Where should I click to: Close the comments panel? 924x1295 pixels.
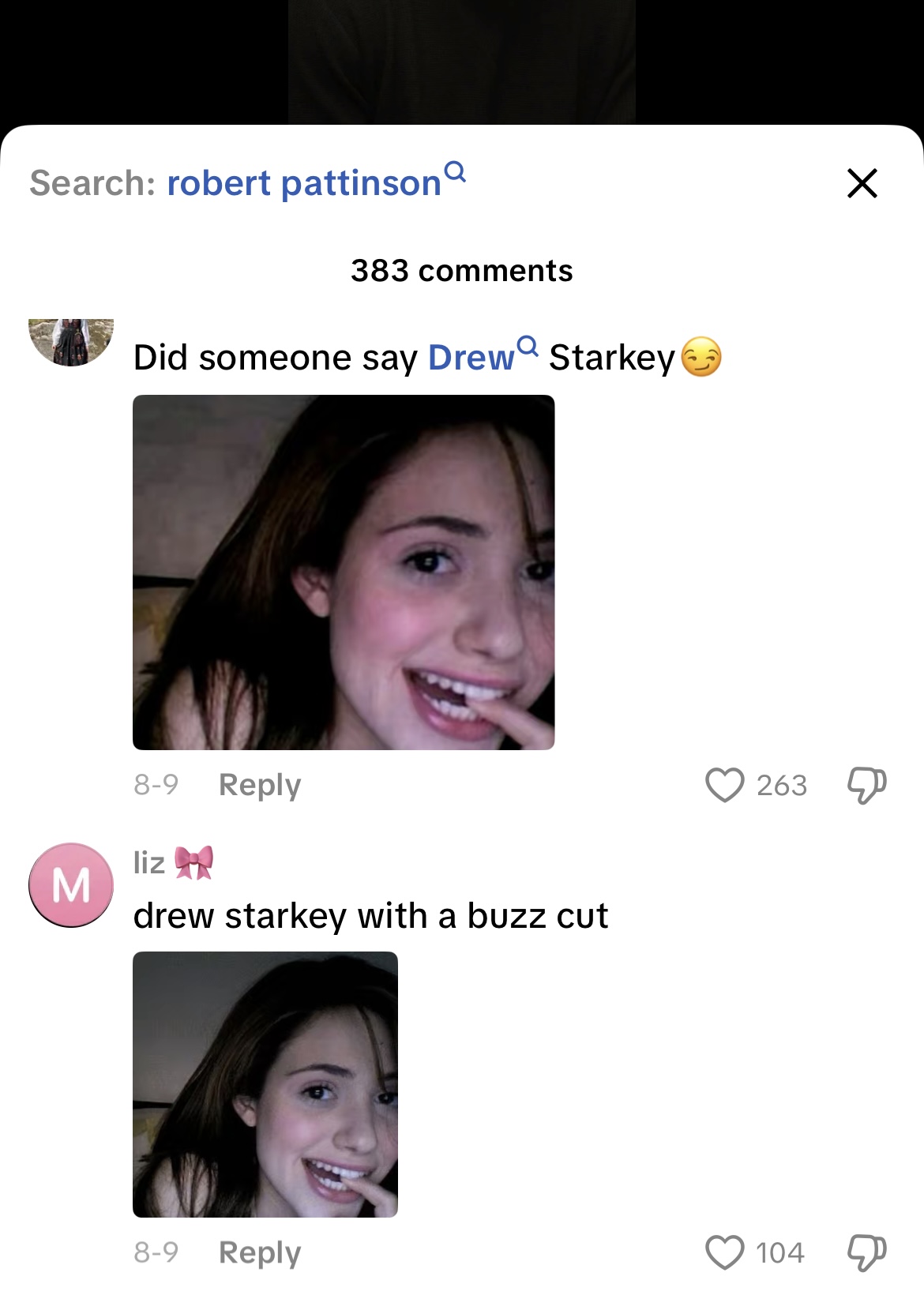pos(862,182)
